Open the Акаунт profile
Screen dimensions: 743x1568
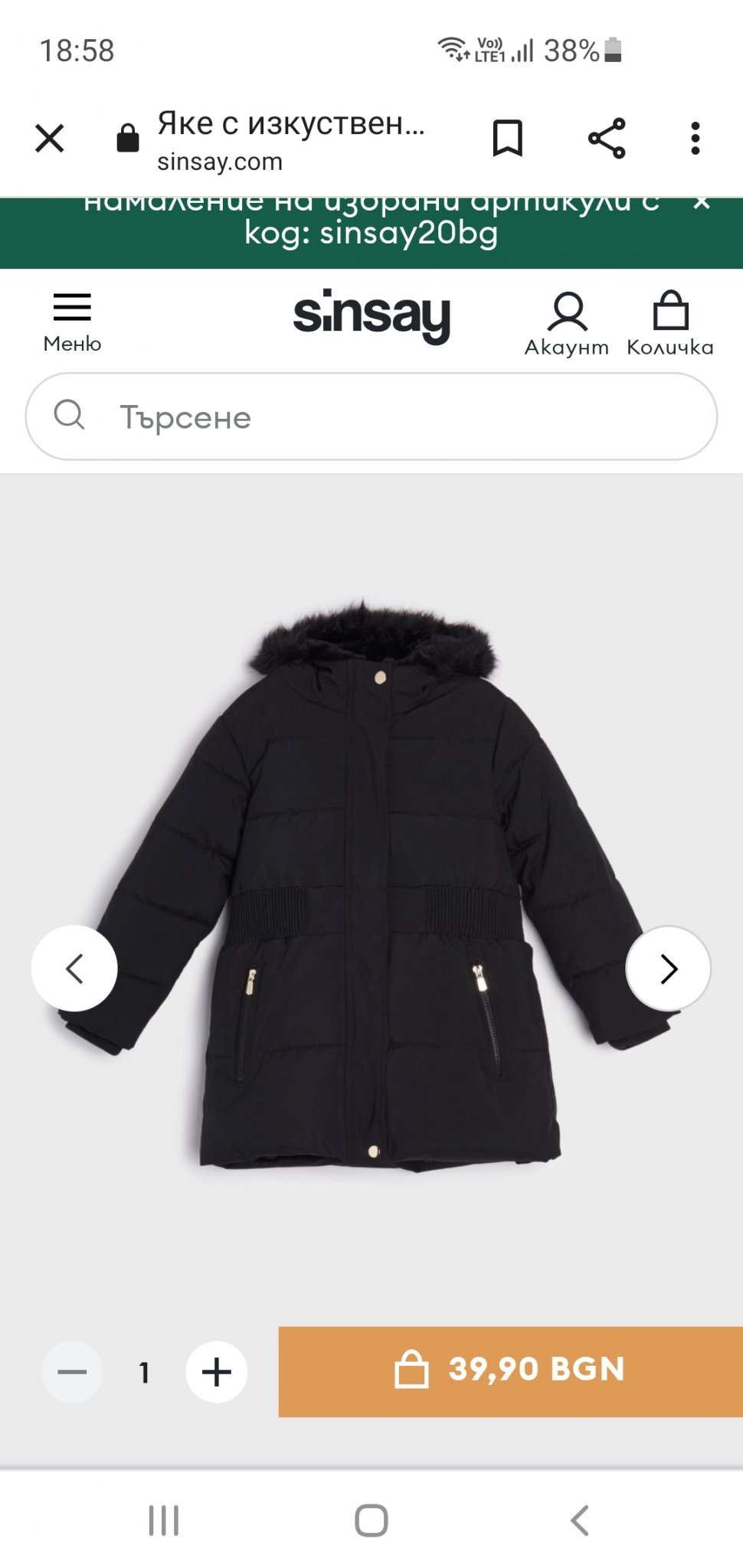567,323
